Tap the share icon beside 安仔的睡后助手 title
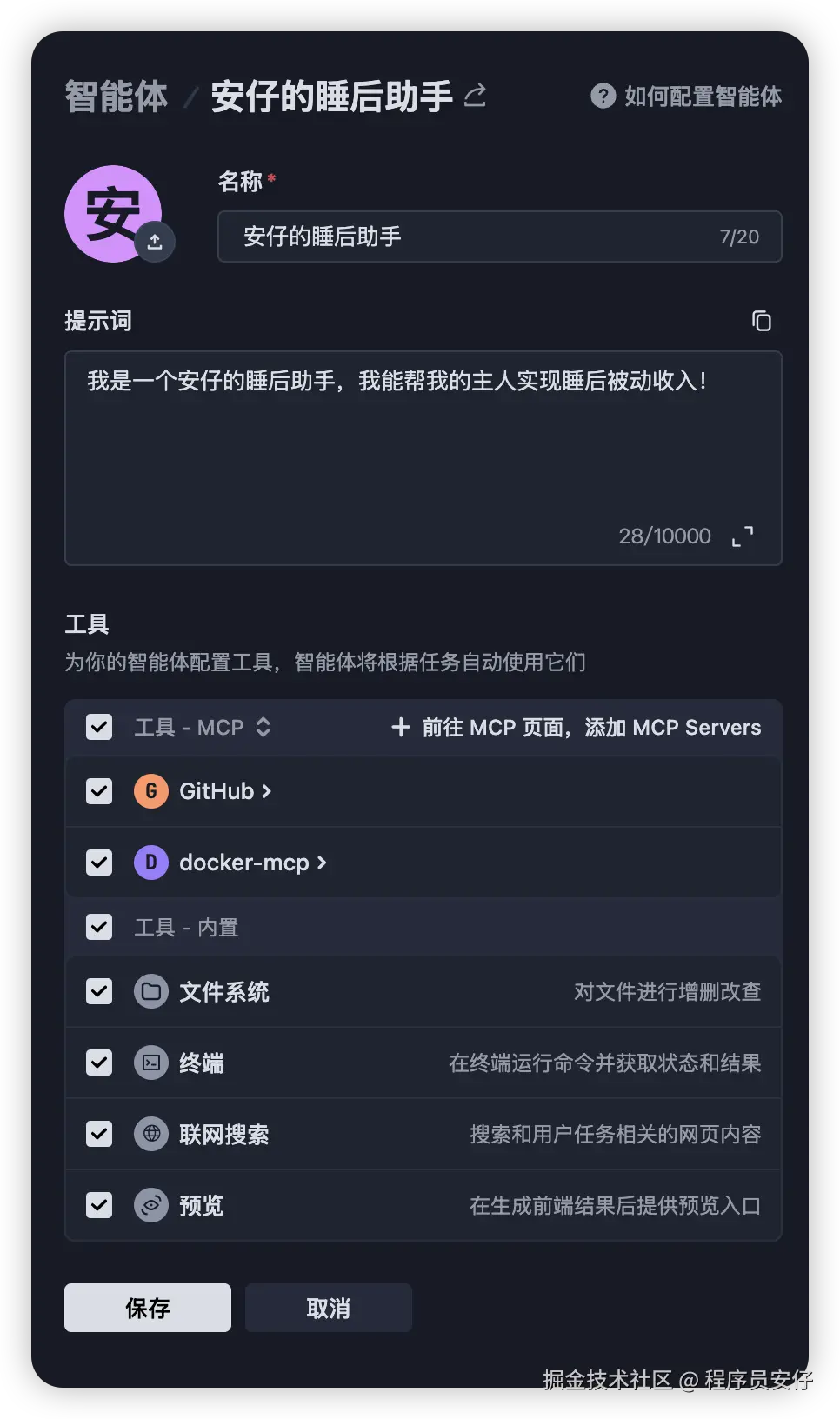Screen dimensions: 840x1419 coord(476,95)
